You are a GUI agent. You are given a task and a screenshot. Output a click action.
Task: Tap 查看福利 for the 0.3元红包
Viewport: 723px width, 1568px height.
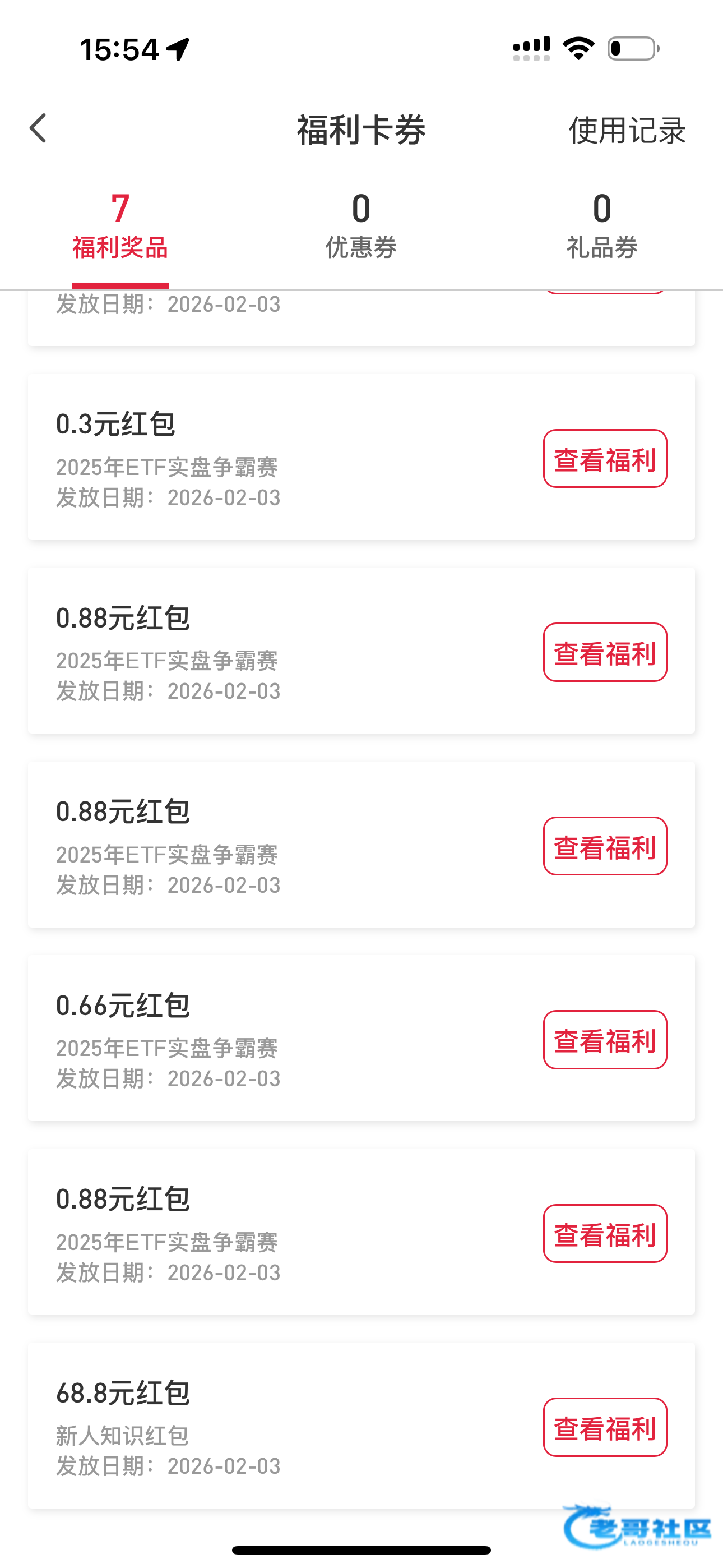(605, 459)
